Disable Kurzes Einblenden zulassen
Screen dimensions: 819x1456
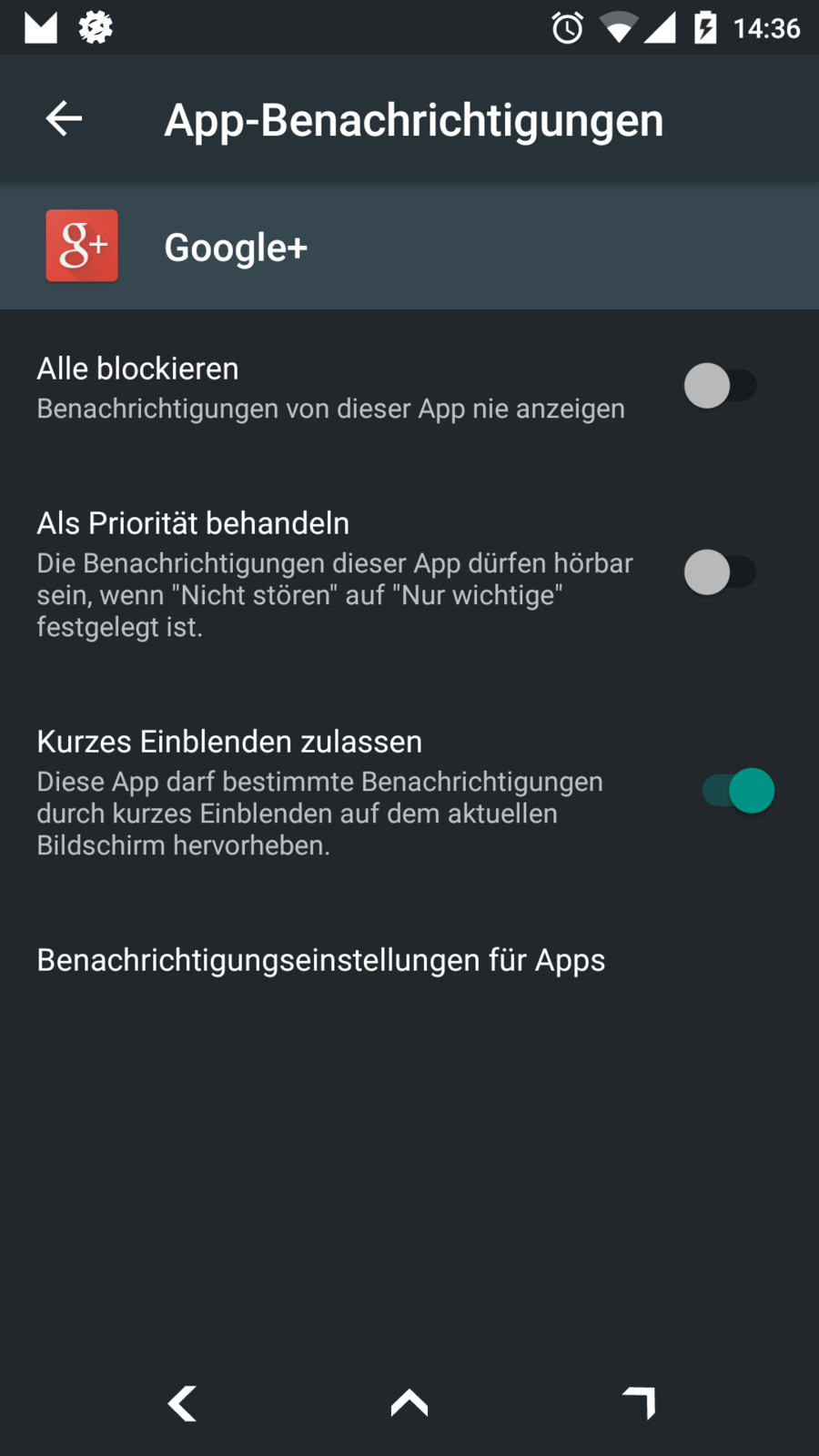pyautogui.click(x=738, y=791)
